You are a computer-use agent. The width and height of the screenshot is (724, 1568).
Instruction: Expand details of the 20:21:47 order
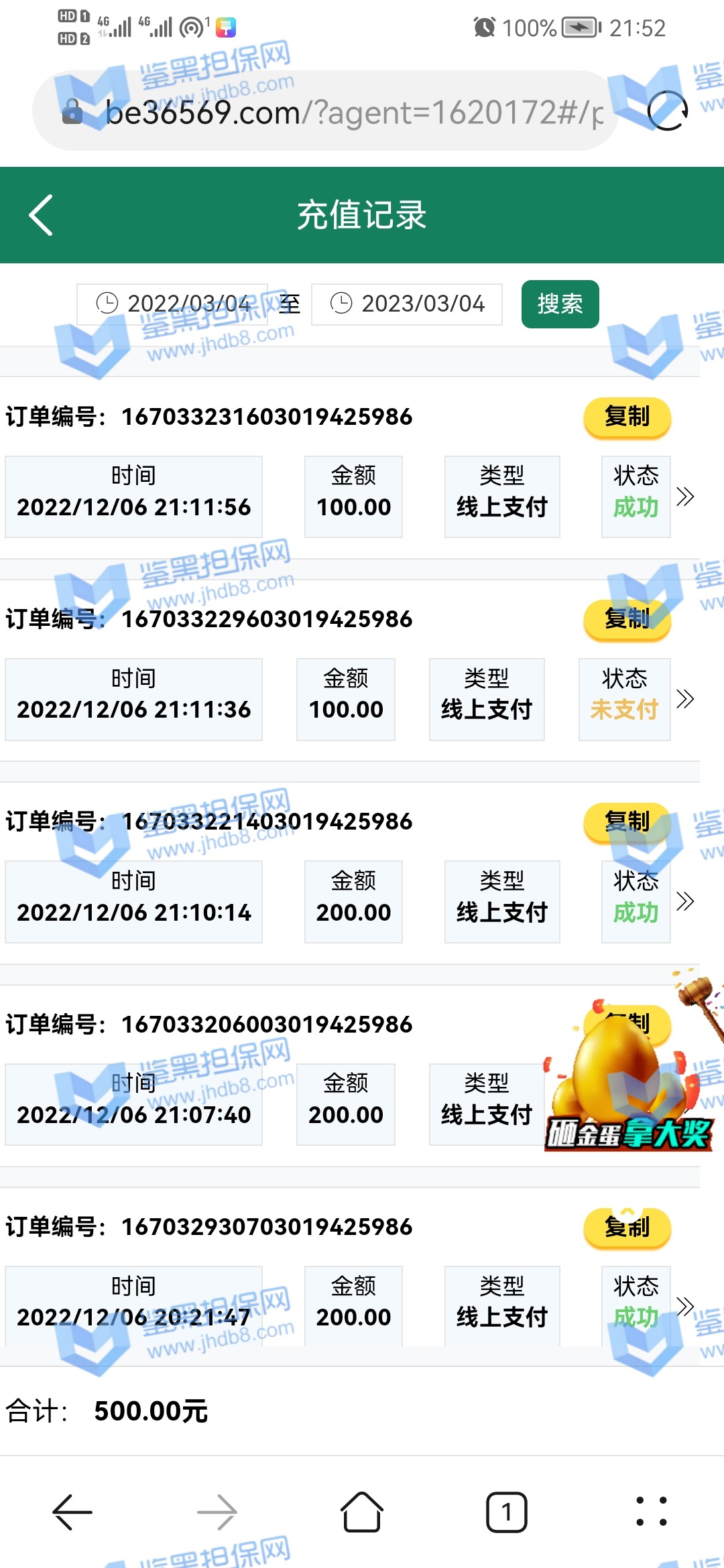click(685, 1307)
